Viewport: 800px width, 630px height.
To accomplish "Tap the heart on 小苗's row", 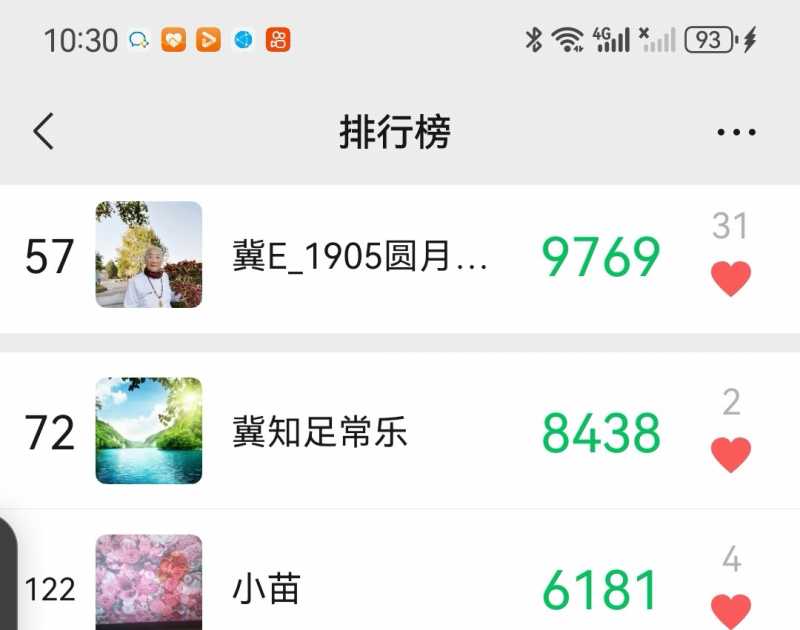I will coord(731,609).
